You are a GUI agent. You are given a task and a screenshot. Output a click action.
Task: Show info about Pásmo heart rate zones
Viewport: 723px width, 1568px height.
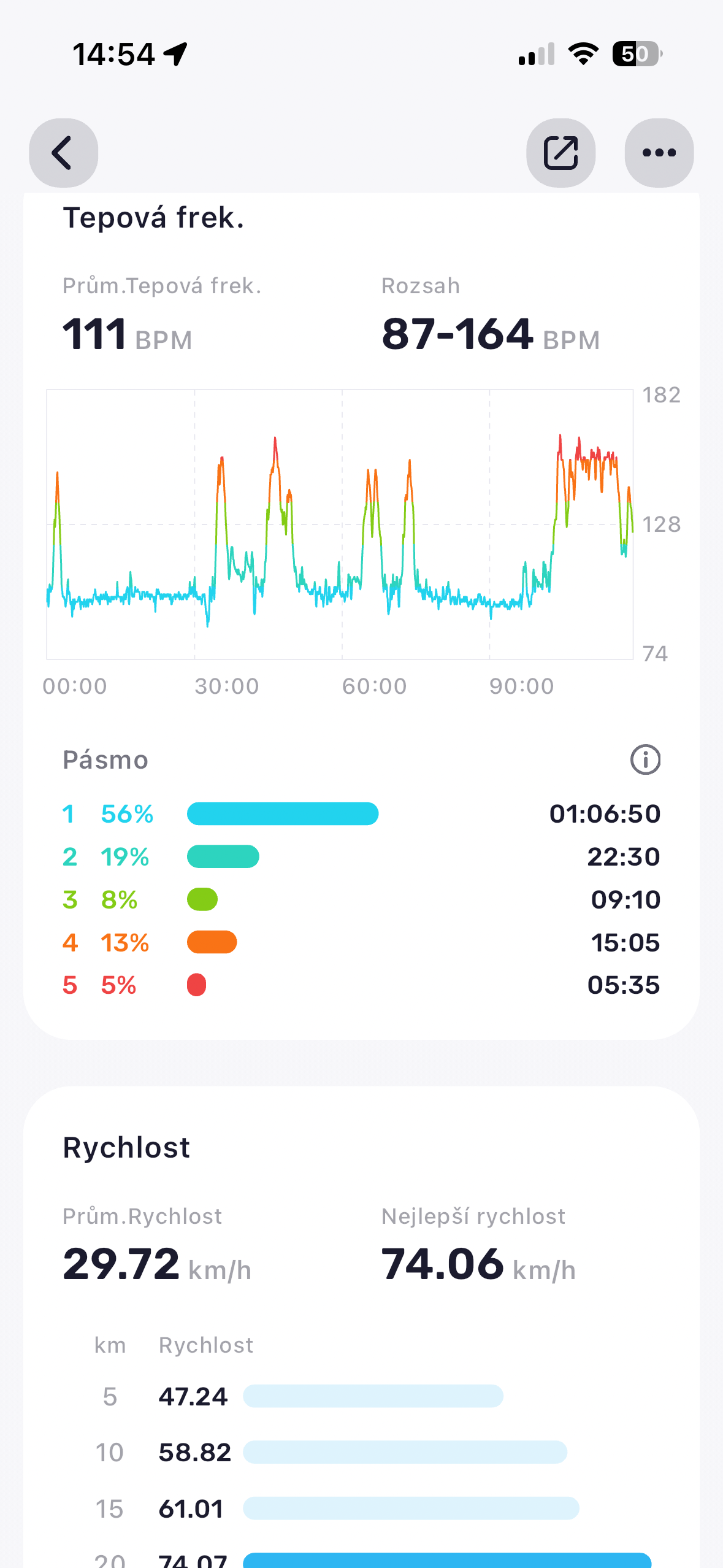point(645,759)
